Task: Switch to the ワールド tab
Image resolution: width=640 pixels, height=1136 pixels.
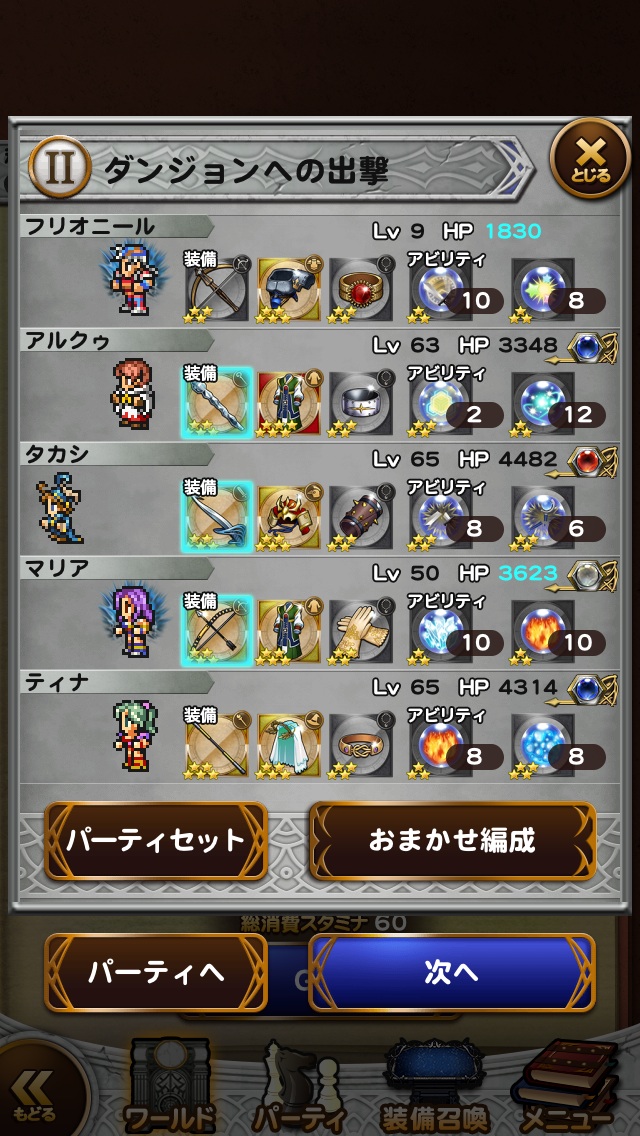Action: [170, 1090]
